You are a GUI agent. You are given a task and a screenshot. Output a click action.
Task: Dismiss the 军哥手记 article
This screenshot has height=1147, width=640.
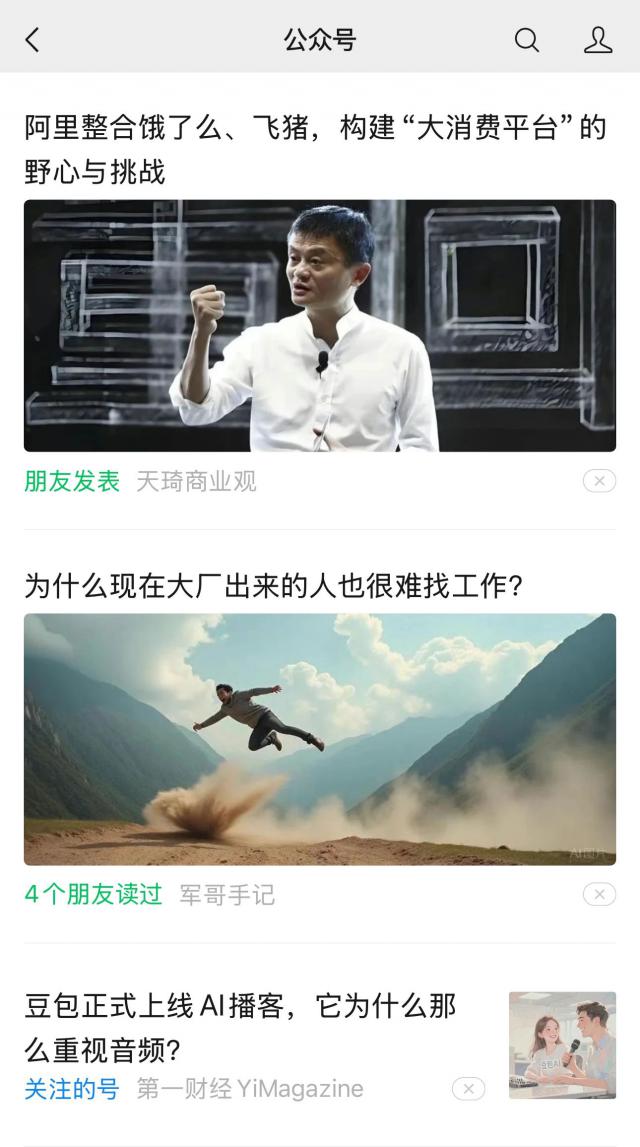coord(599,894)
